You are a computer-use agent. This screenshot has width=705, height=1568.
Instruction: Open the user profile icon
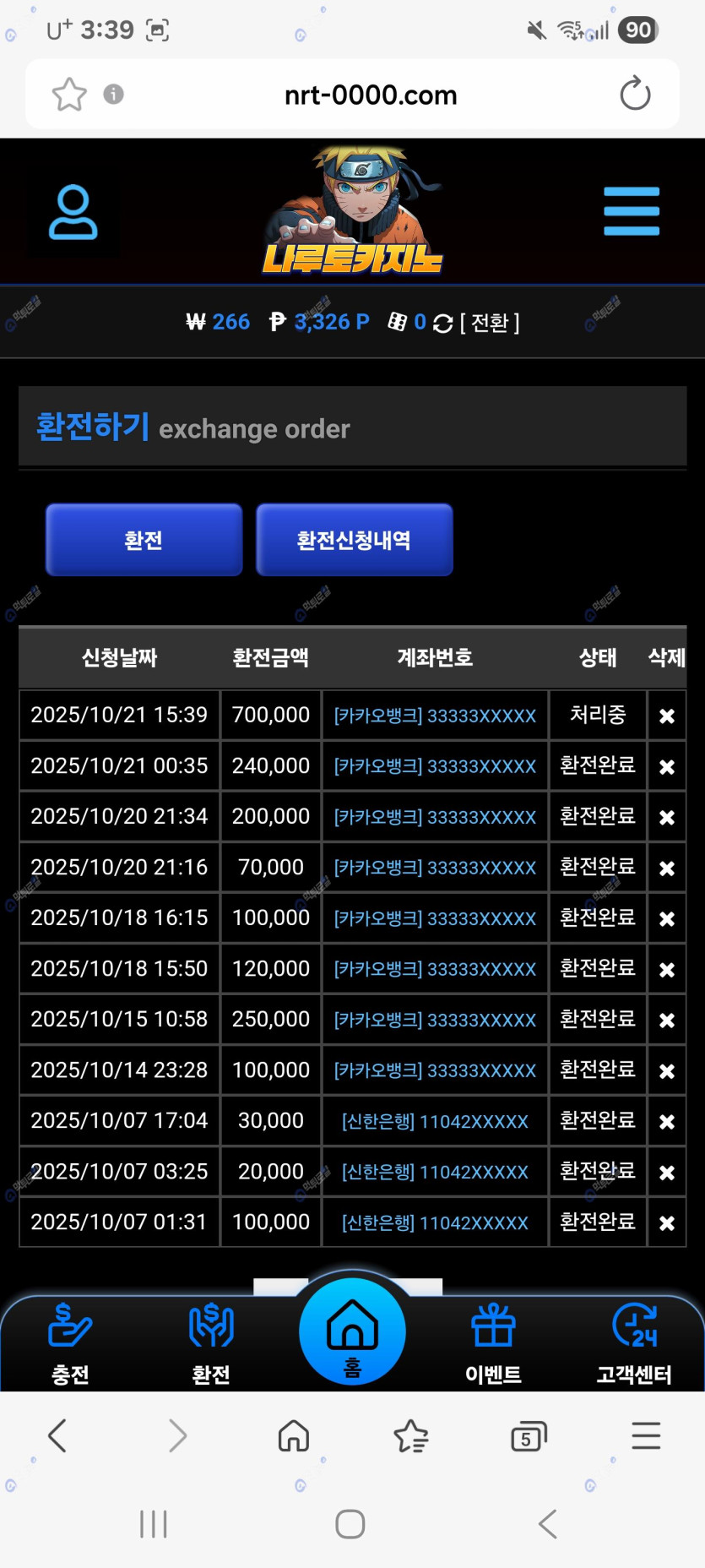[73, 212]
